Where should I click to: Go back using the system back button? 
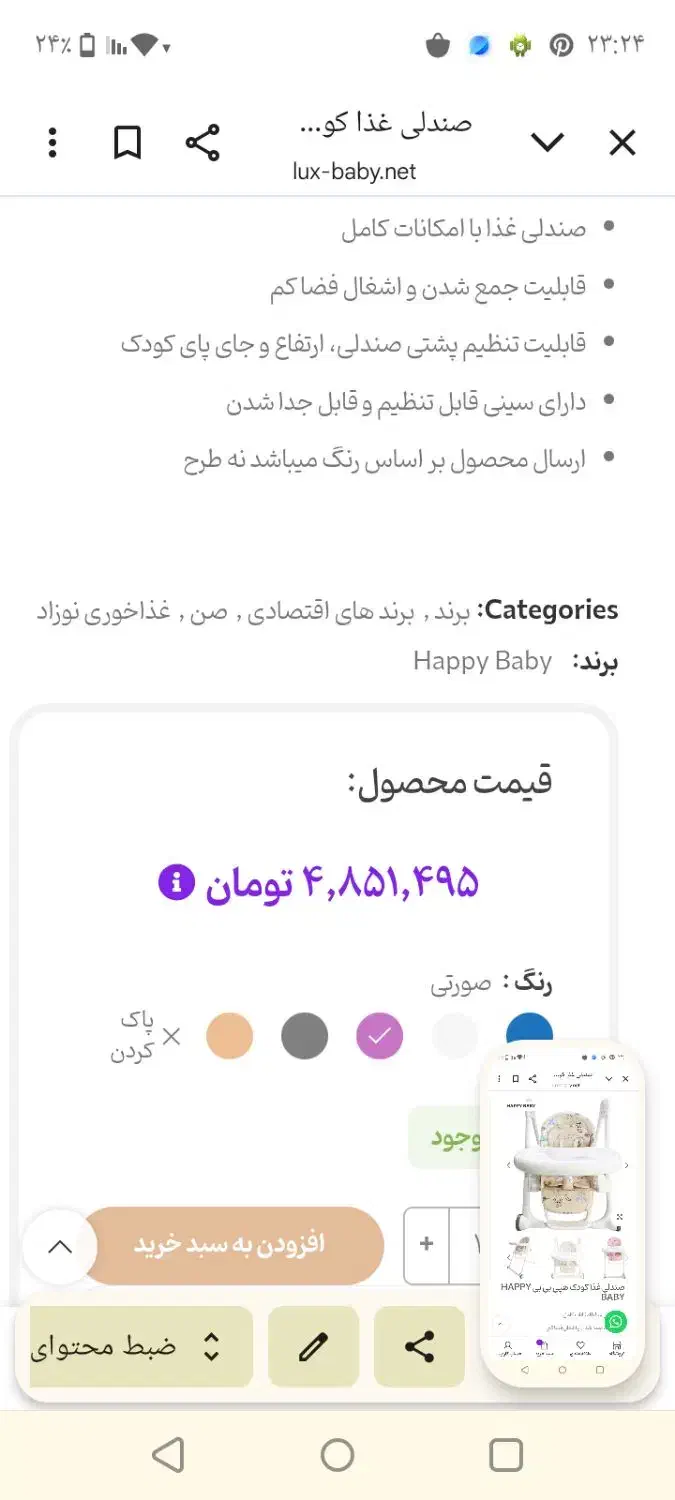tap(168, 1455)
